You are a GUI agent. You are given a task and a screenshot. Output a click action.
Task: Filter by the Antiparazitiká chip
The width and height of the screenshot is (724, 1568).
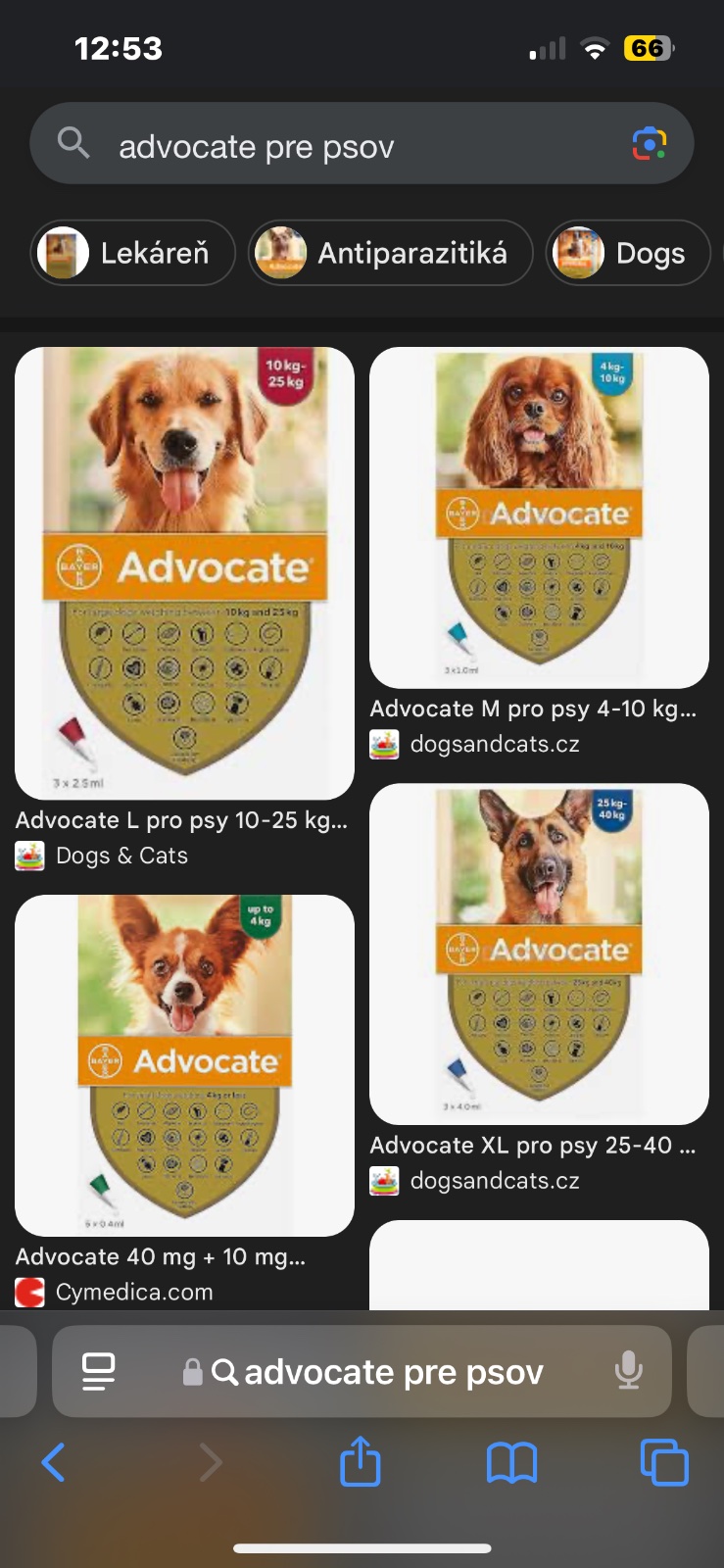[x=390, y=253]
